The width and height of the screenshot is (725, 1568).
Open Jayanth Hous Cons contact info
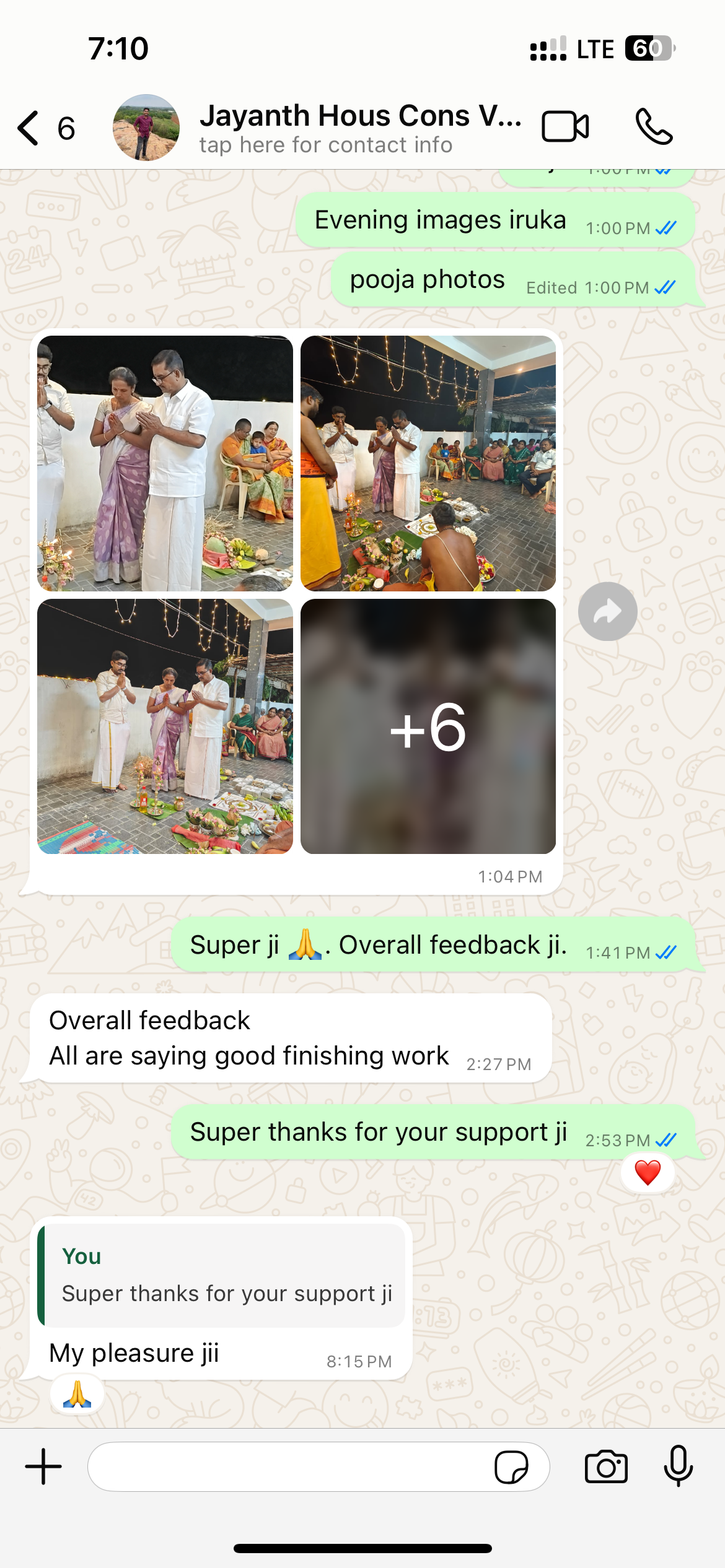(359, 128)
